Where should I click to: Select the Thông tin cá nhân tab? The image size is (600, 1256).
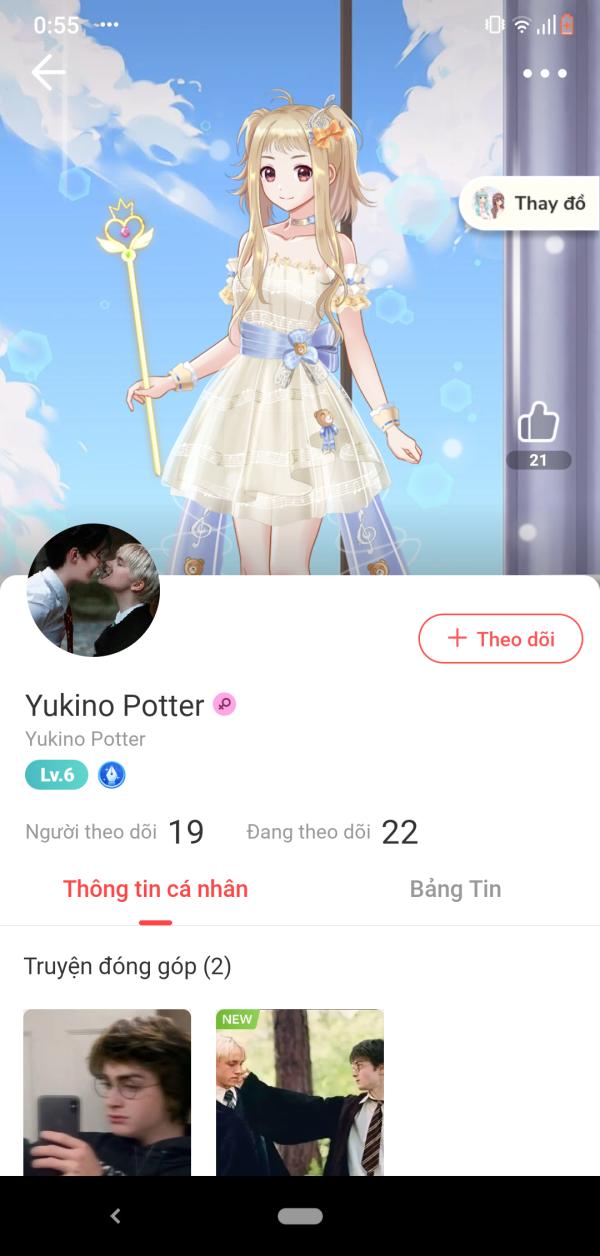[x=155, y=889]
